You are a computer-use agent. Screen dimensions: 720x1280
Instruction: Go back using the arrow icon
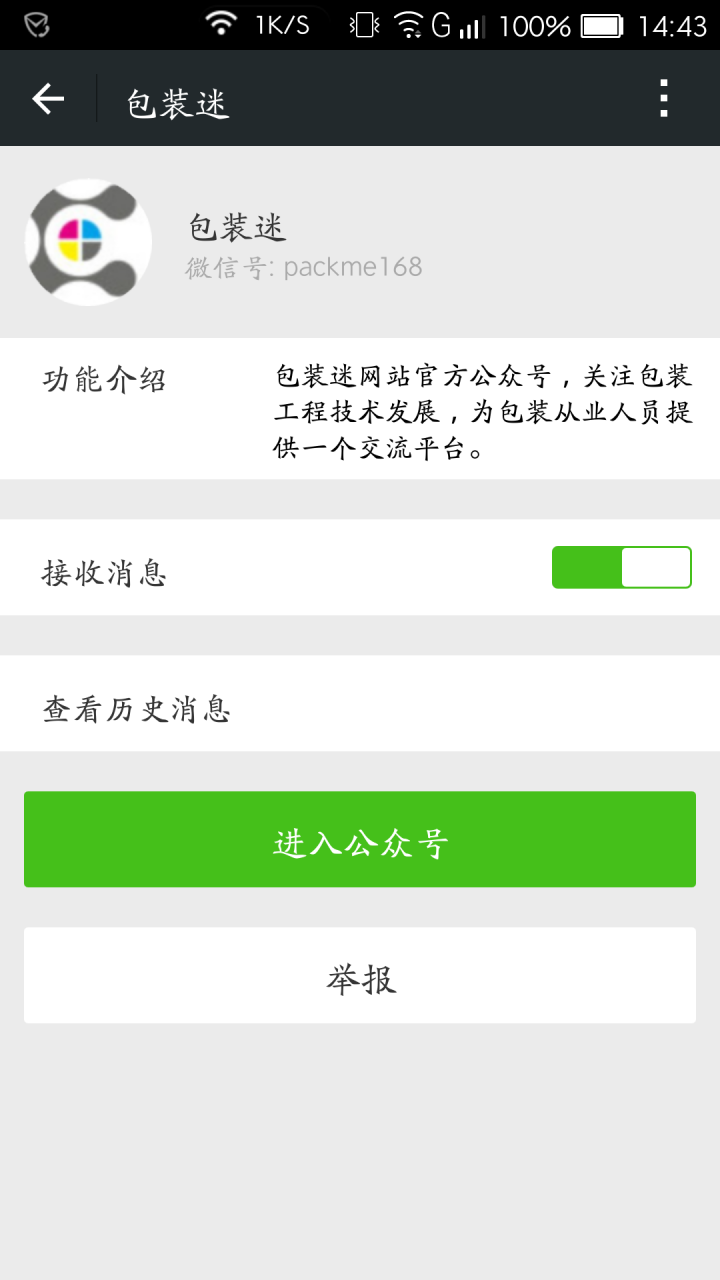pyautogui.click(x=48, y=99)
